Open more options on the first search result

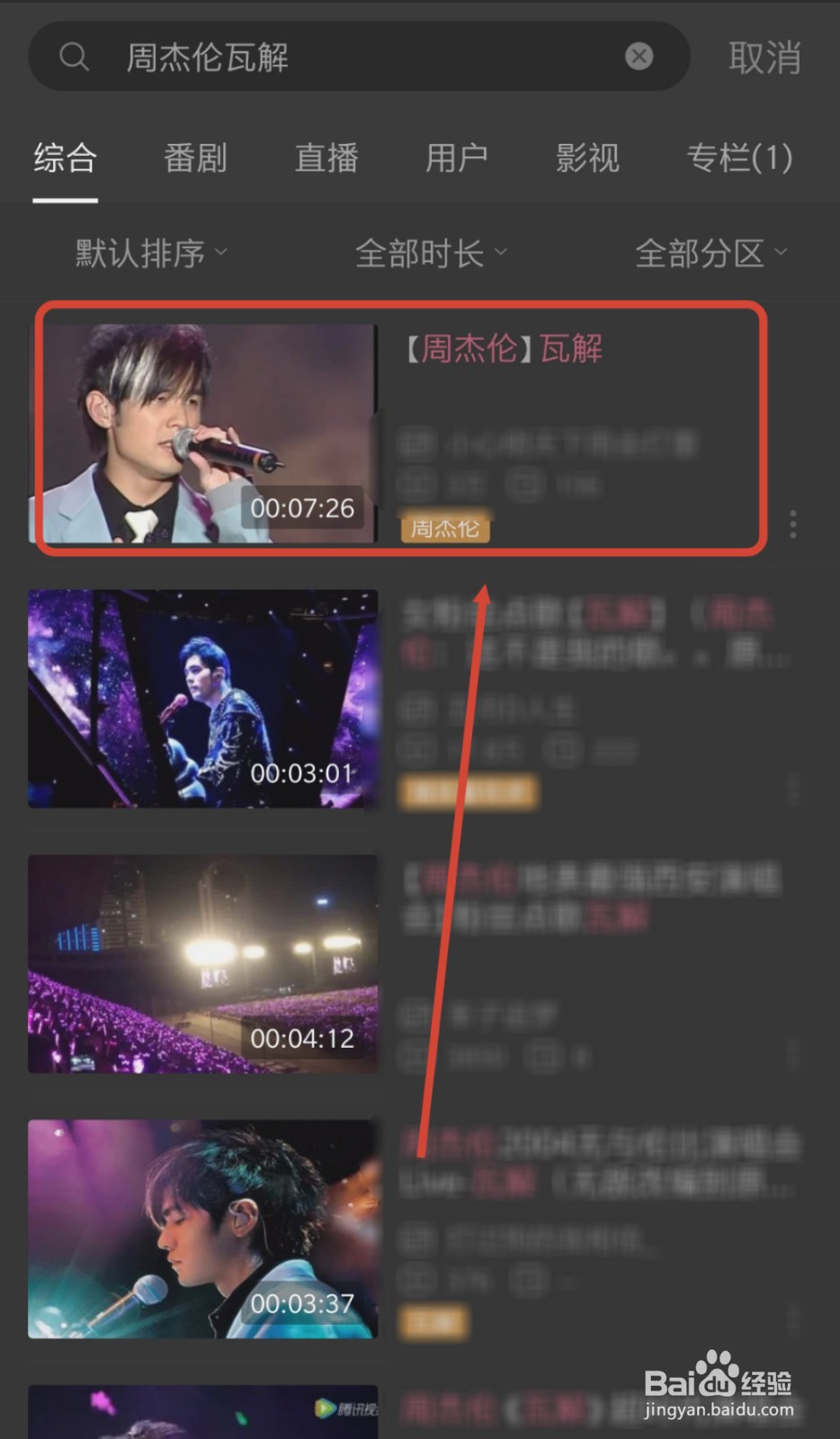click(x=792, y=525)
